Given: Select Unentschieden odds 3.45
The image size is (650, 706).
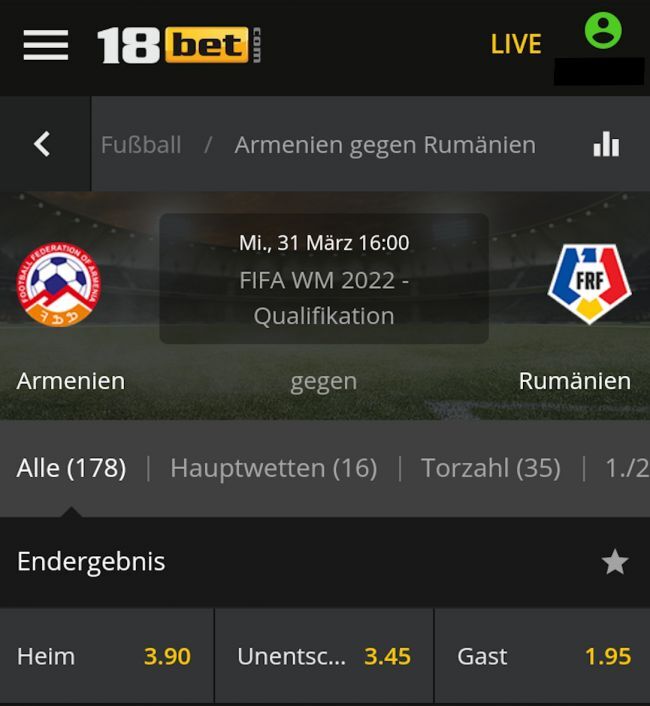Looking at the screenshot, I should click(x=324, y=656).
